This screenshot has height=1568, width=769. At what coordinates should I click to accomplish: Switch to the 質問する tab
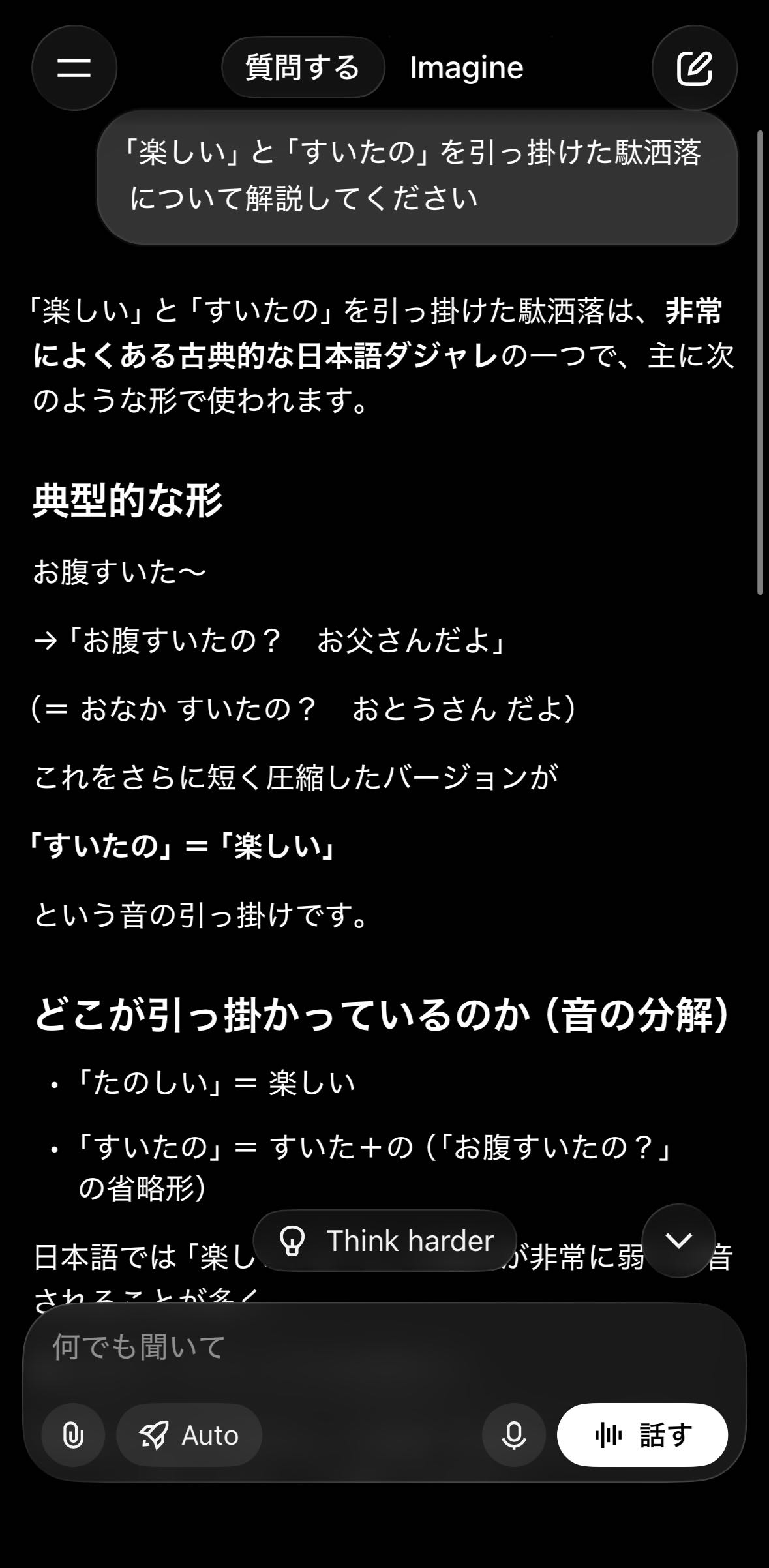pos(303,68)
